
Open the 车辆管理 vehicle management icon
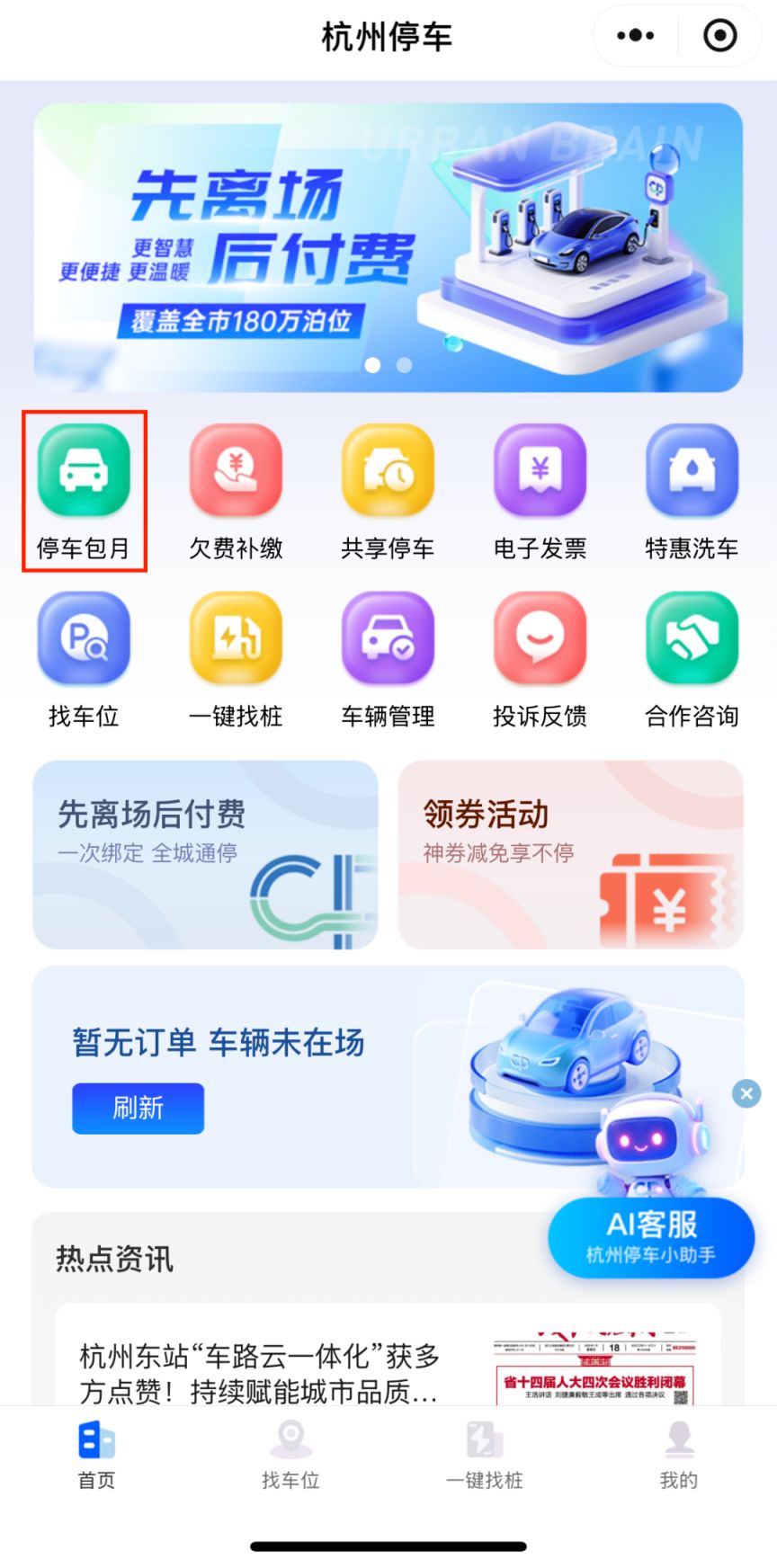(x=388, y=656)
